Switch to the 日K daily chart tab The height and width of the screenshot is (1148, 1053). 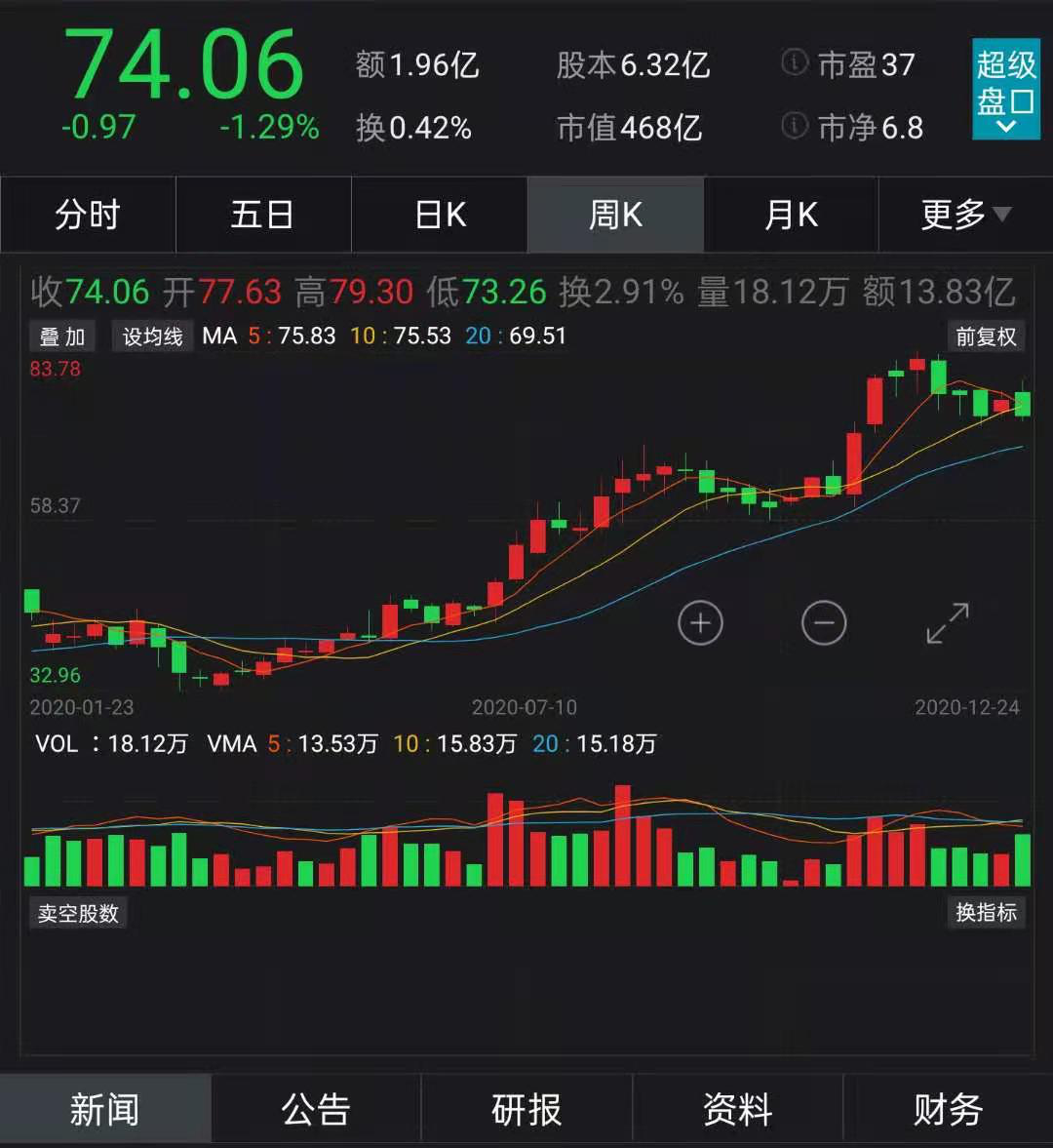tap(439, 215)
